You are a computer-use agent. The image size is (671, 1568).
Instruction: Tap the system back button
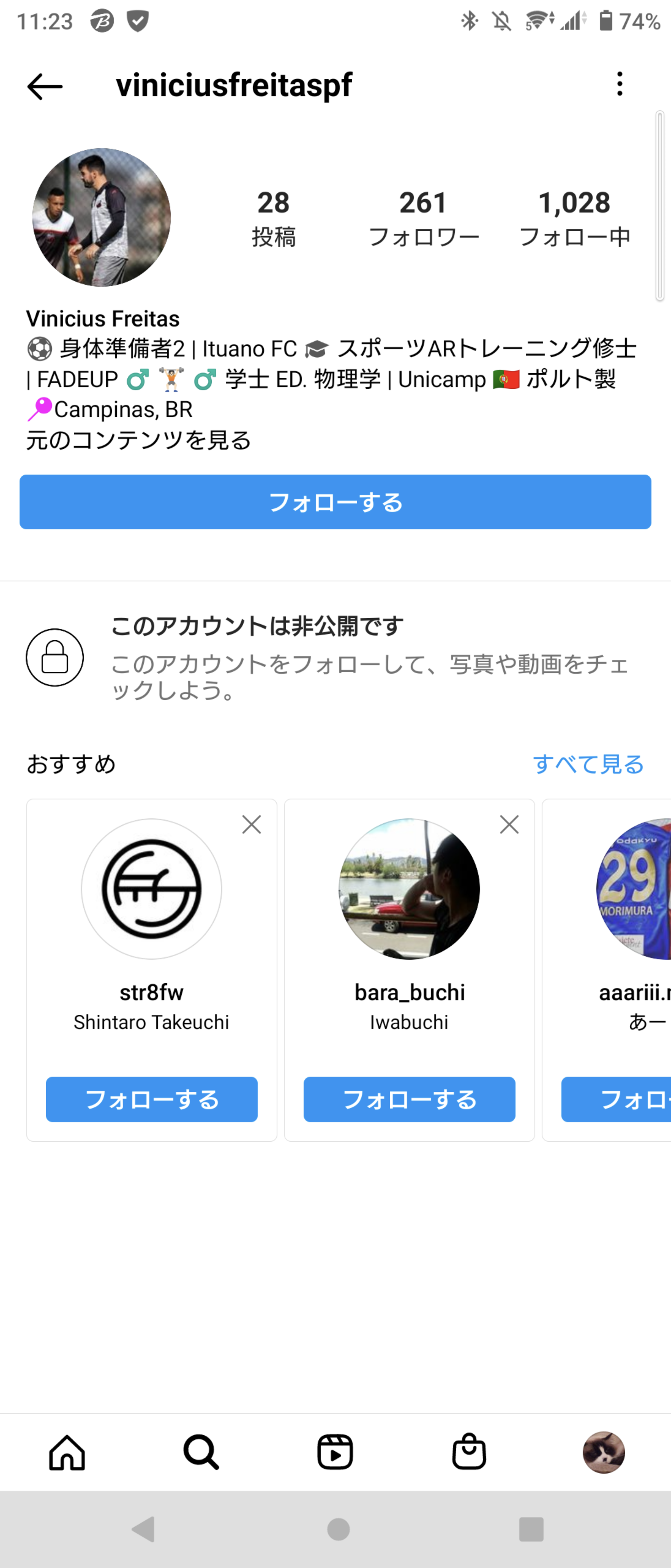point(144,1529)
